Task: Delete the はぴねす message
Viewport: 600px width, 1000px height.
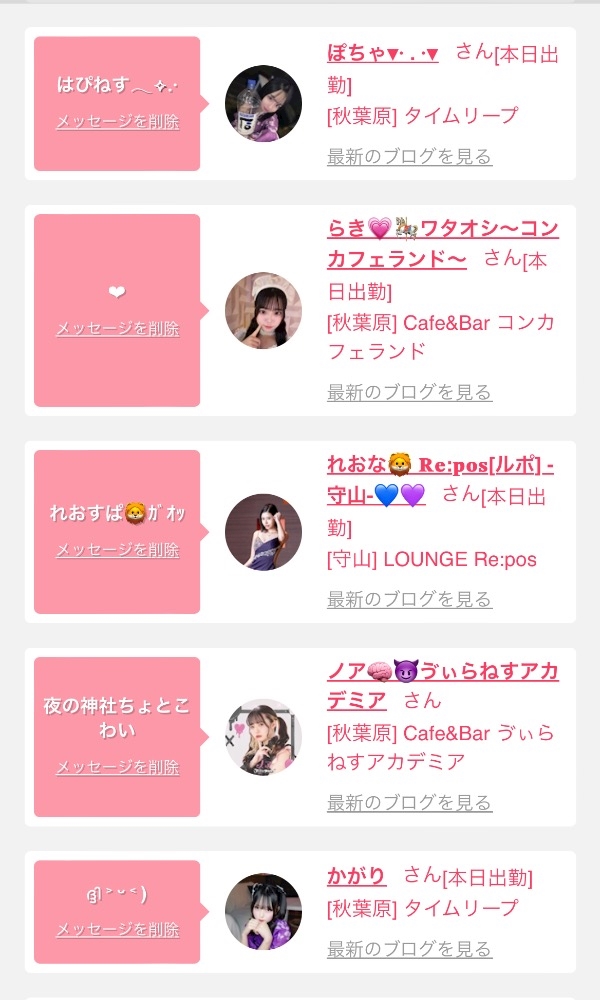Action: pos(118,122)
